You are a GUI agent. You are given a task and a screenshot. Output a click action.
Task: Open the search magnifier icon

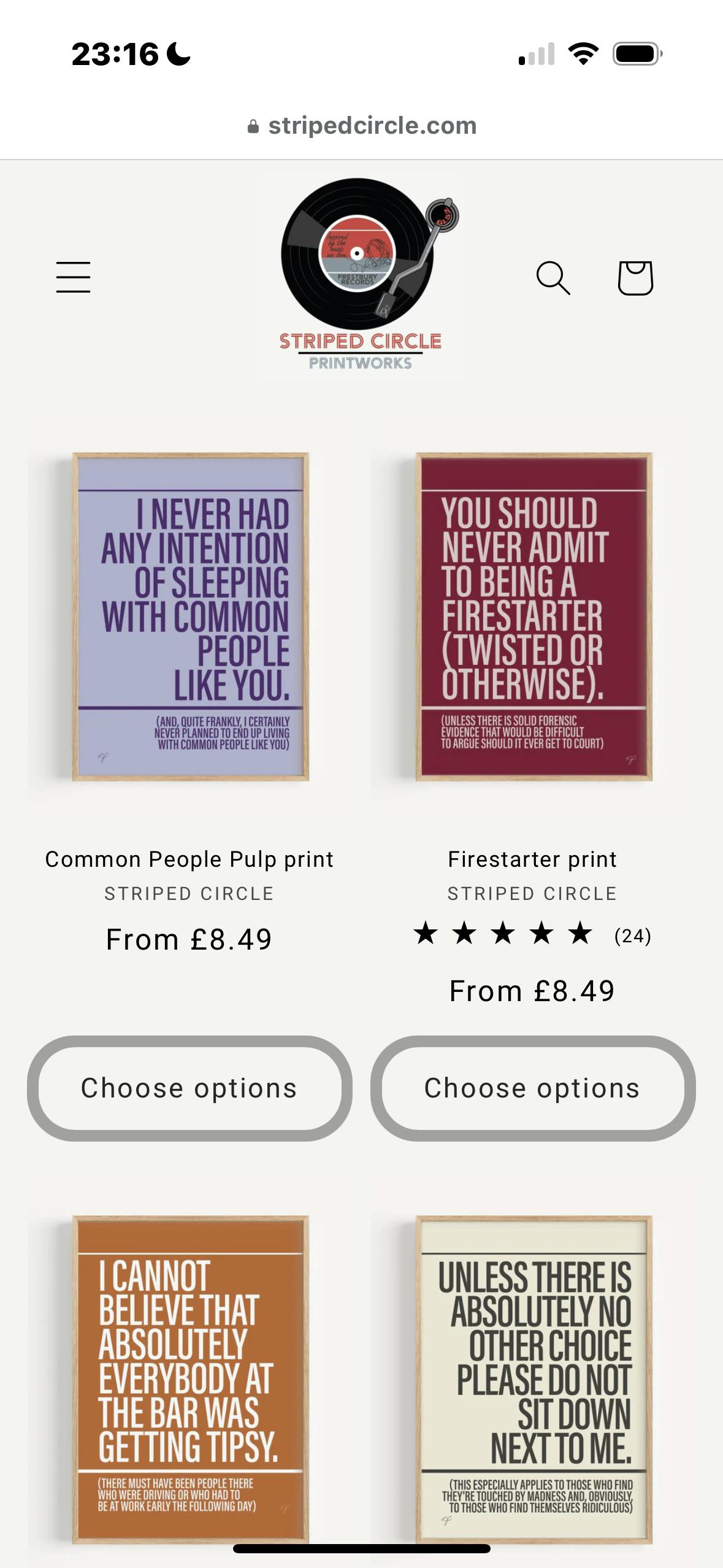(553, 278)
